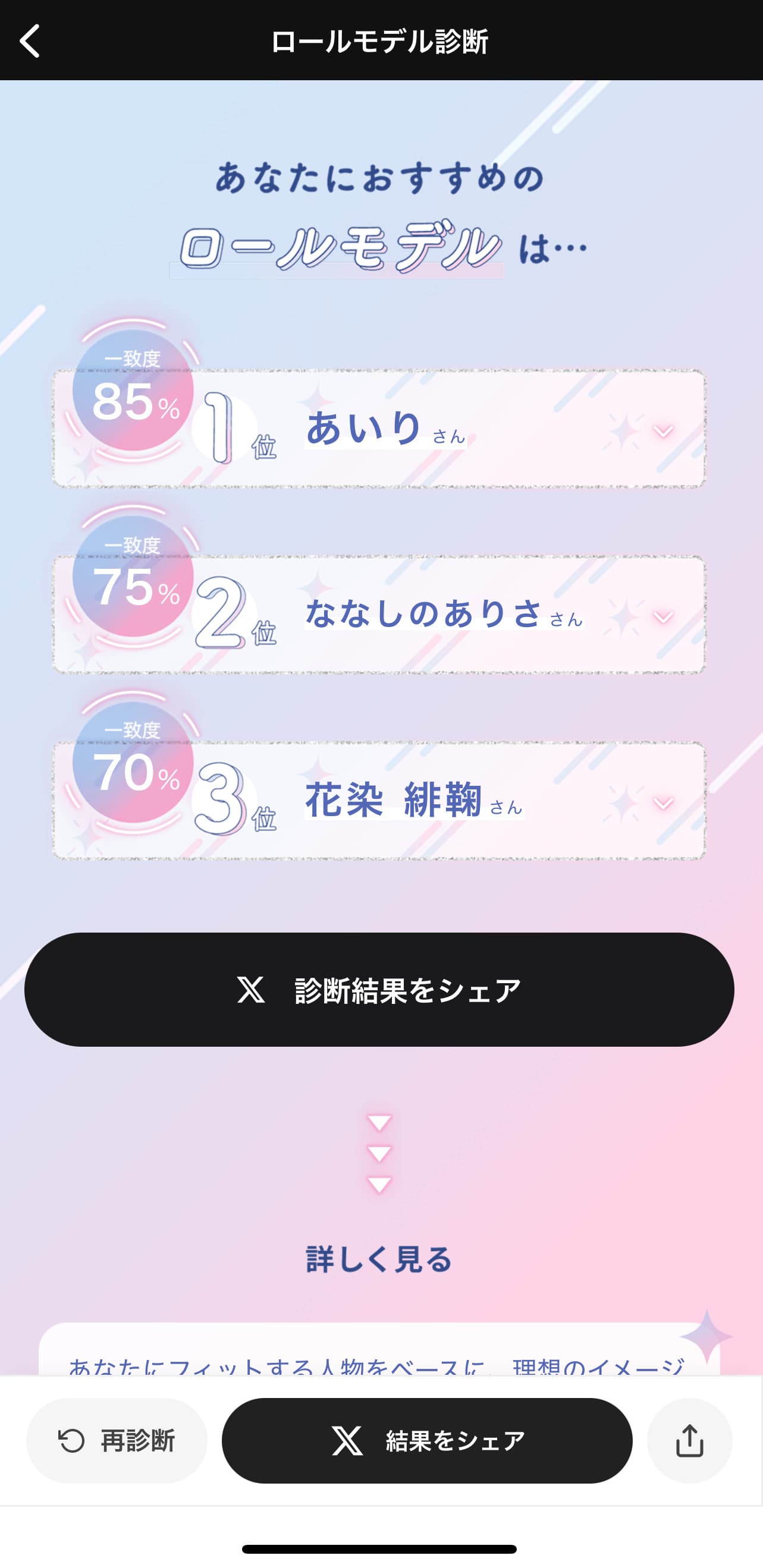This screenshot has height=1568, width=763.
Task: Open the system share sheet icon
Action: tap(689, 1440)
